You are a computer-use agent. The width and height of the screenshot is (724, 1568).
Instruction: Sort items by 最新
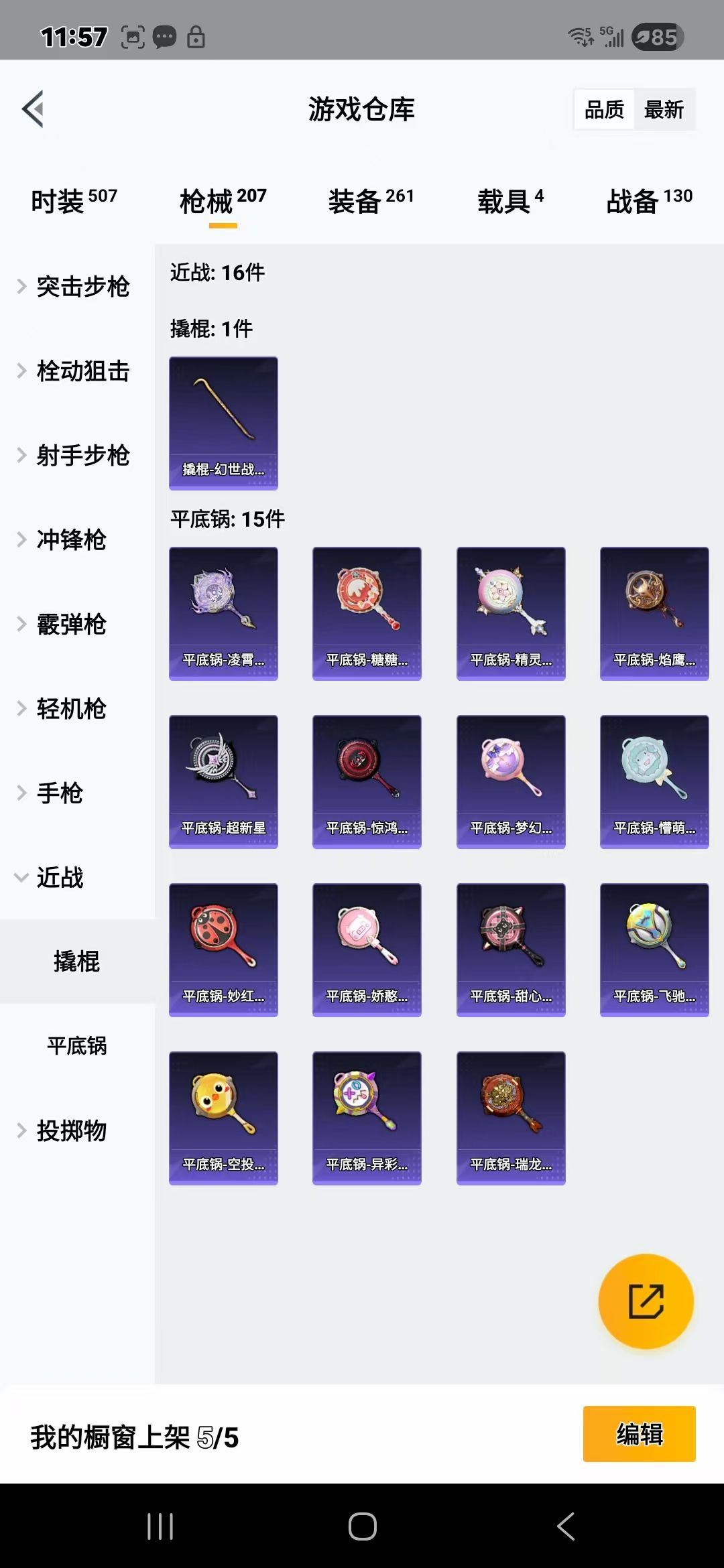664,109
